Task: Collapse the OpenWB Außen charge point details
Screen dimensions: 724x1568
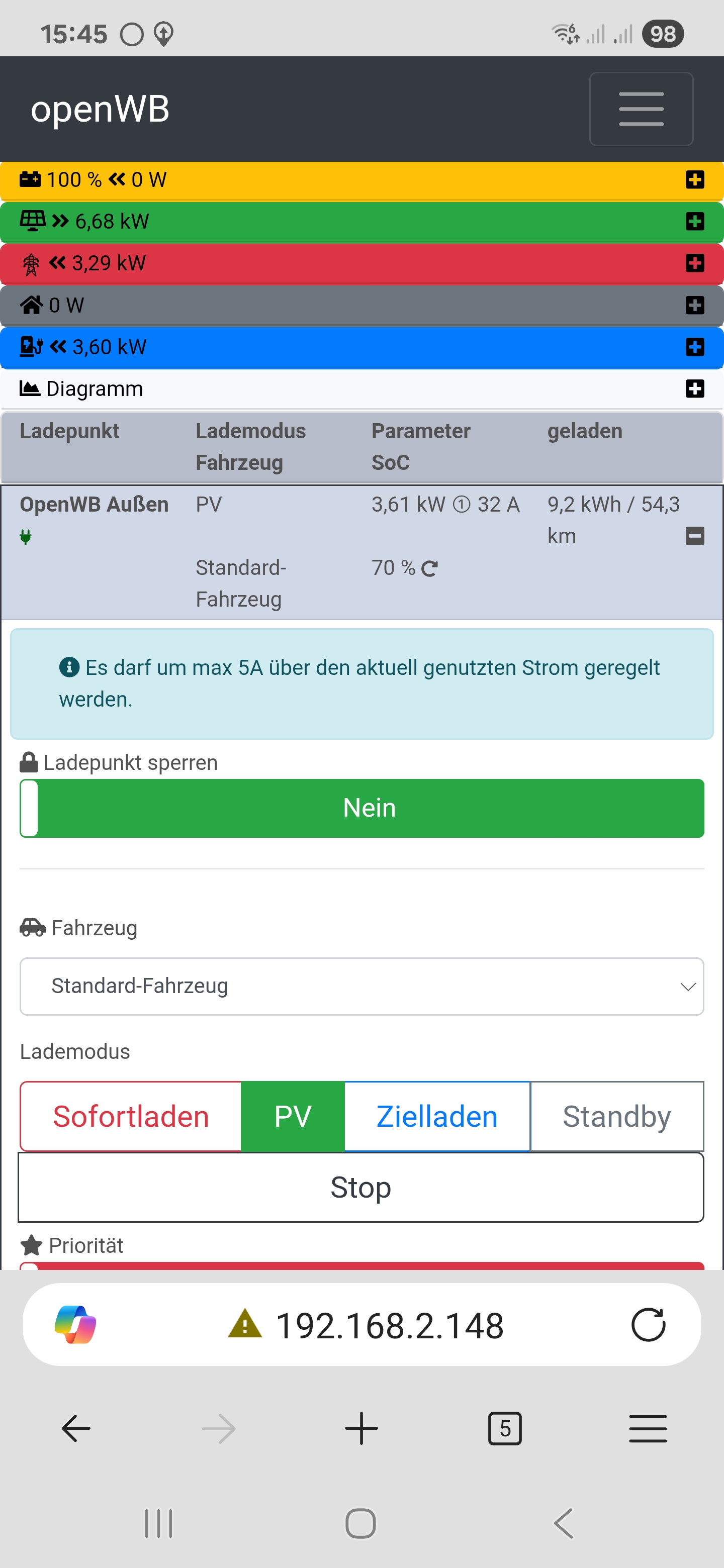Action: [x=694, y=536]
